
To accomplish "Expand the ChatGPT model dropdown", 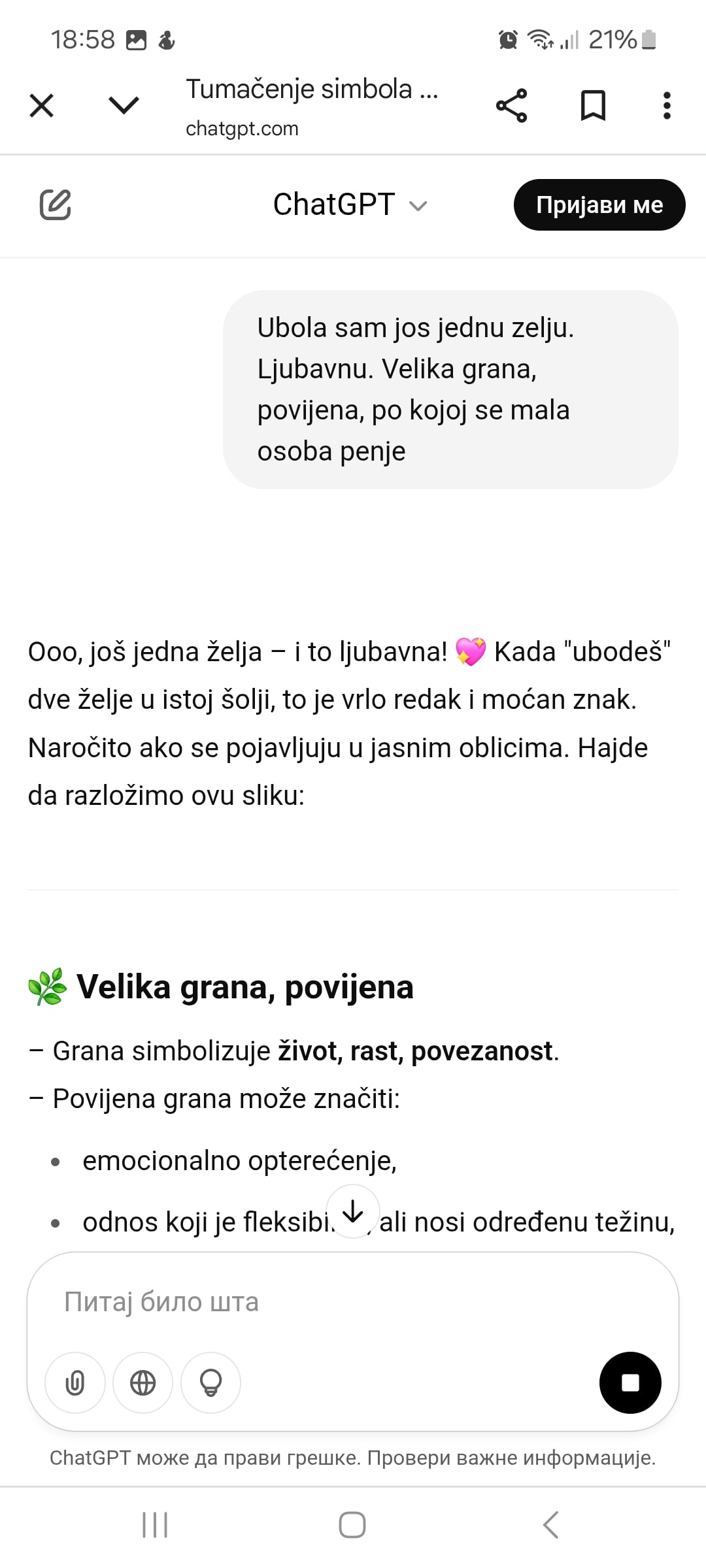I will [350, 204].
